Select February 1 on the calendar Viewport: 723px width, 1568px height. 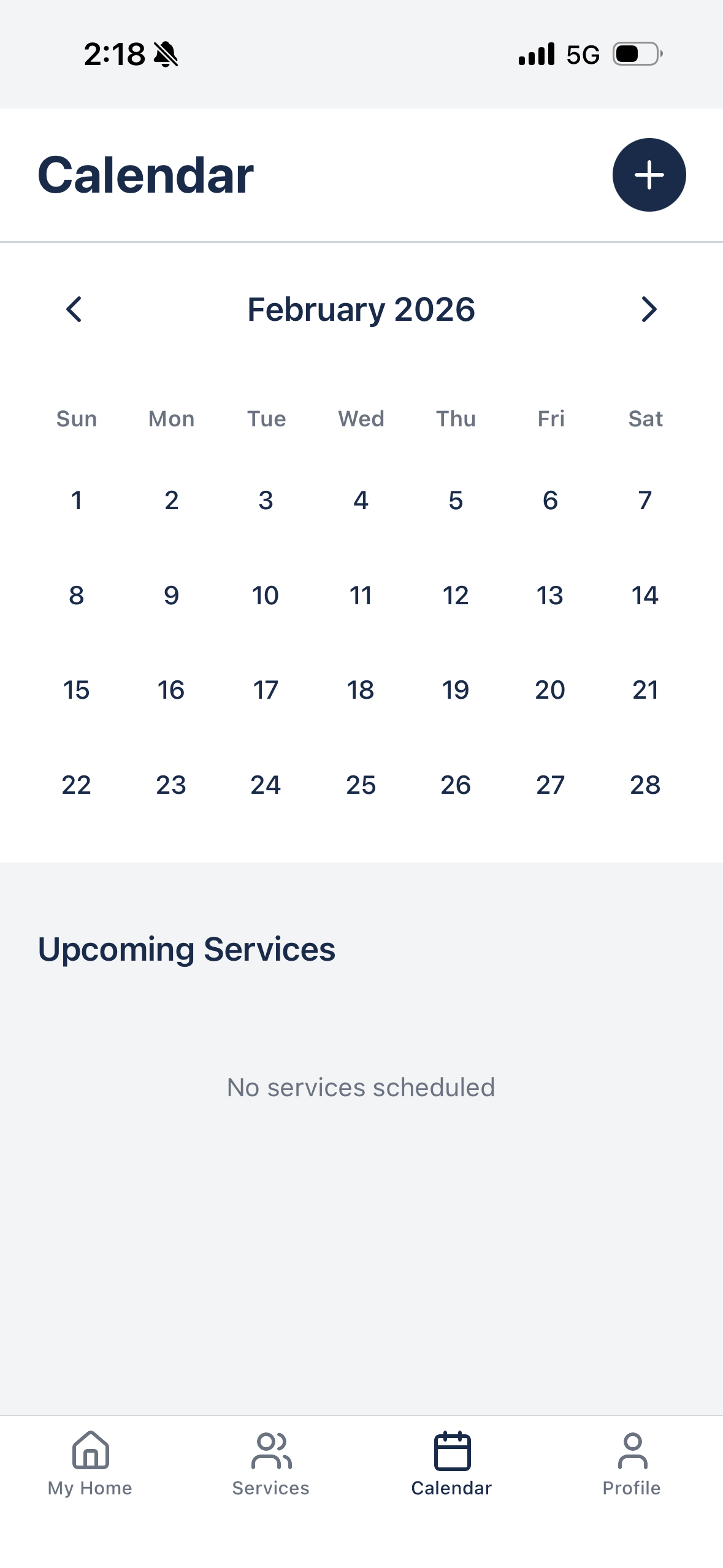[76, 501]
